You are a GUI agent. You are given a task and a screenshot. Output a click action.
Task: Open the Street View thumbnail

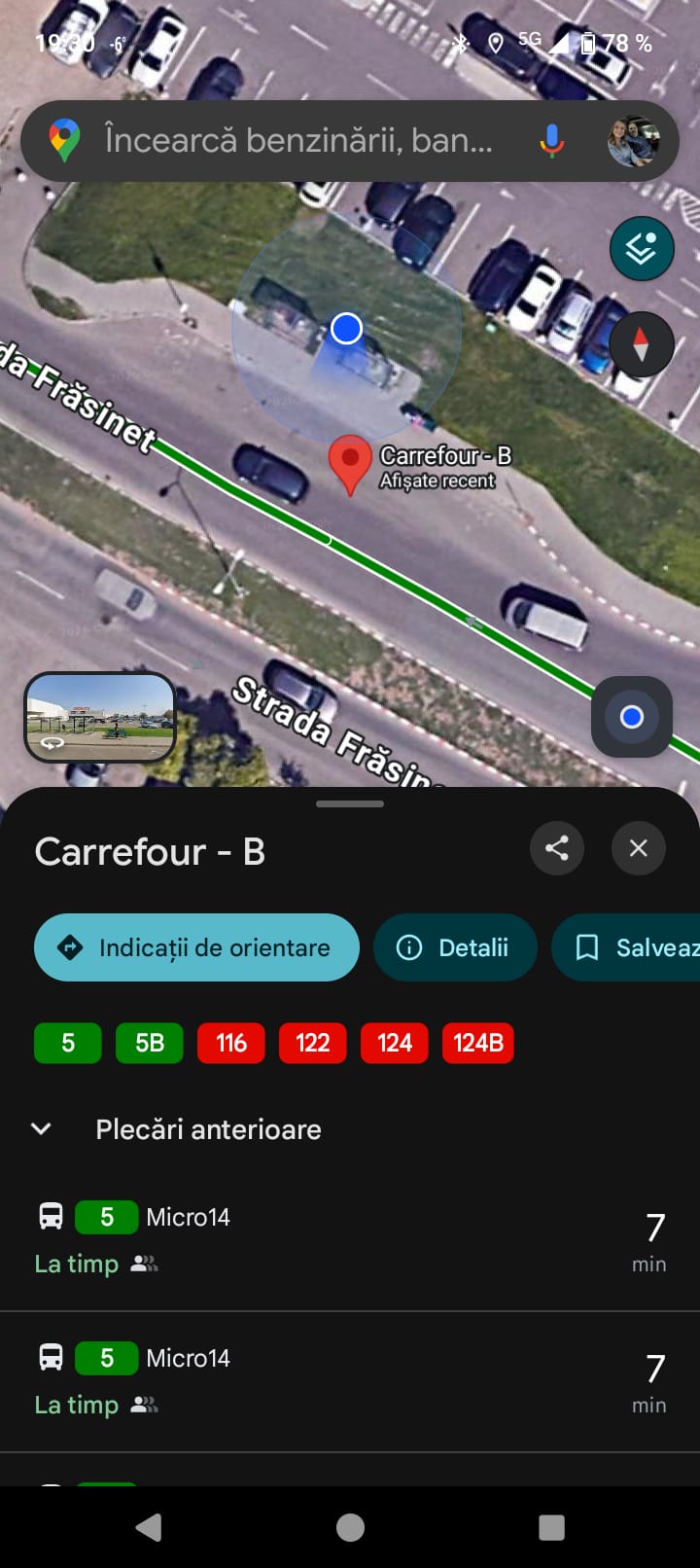[99, 717]
